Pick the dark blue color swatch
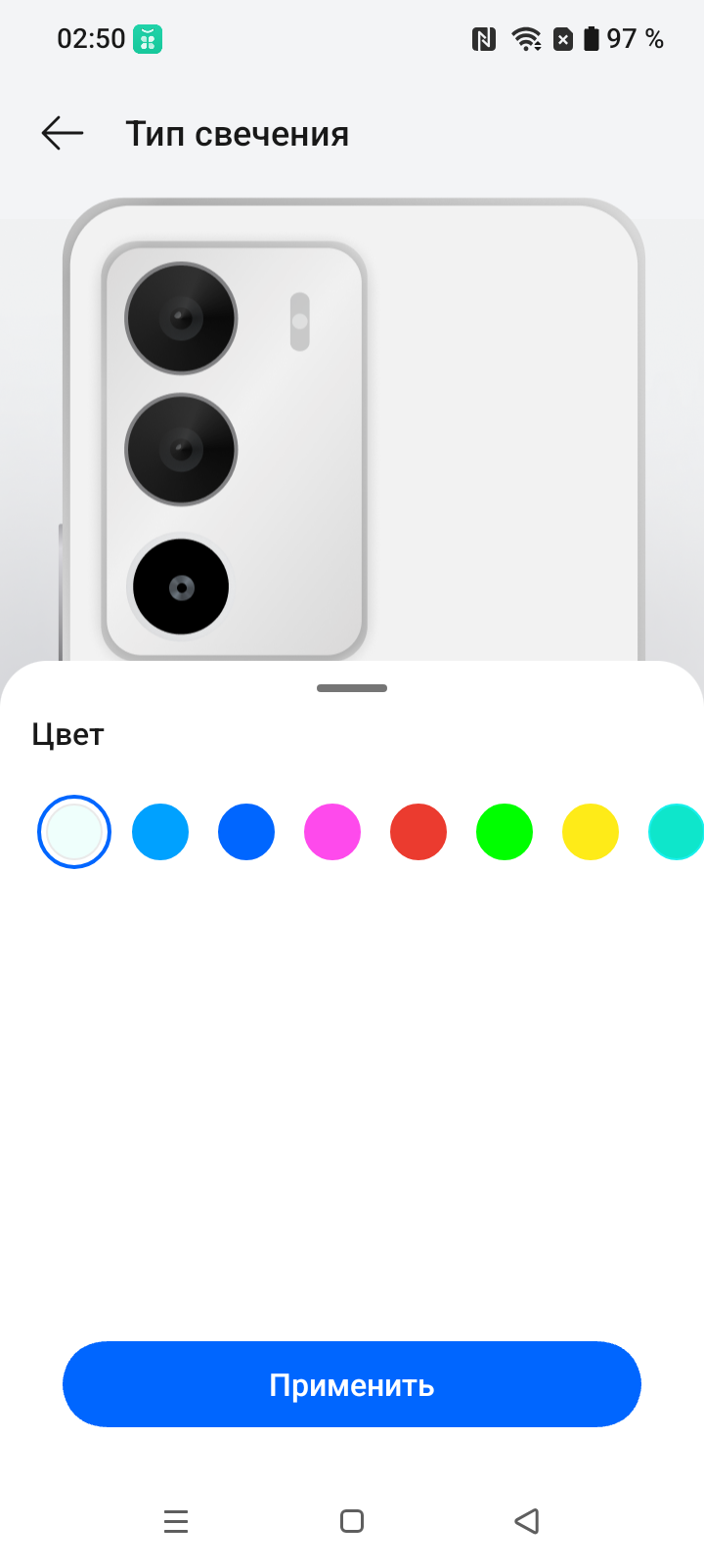This screenshot has width=704, height=1568. tap(246, 832)
